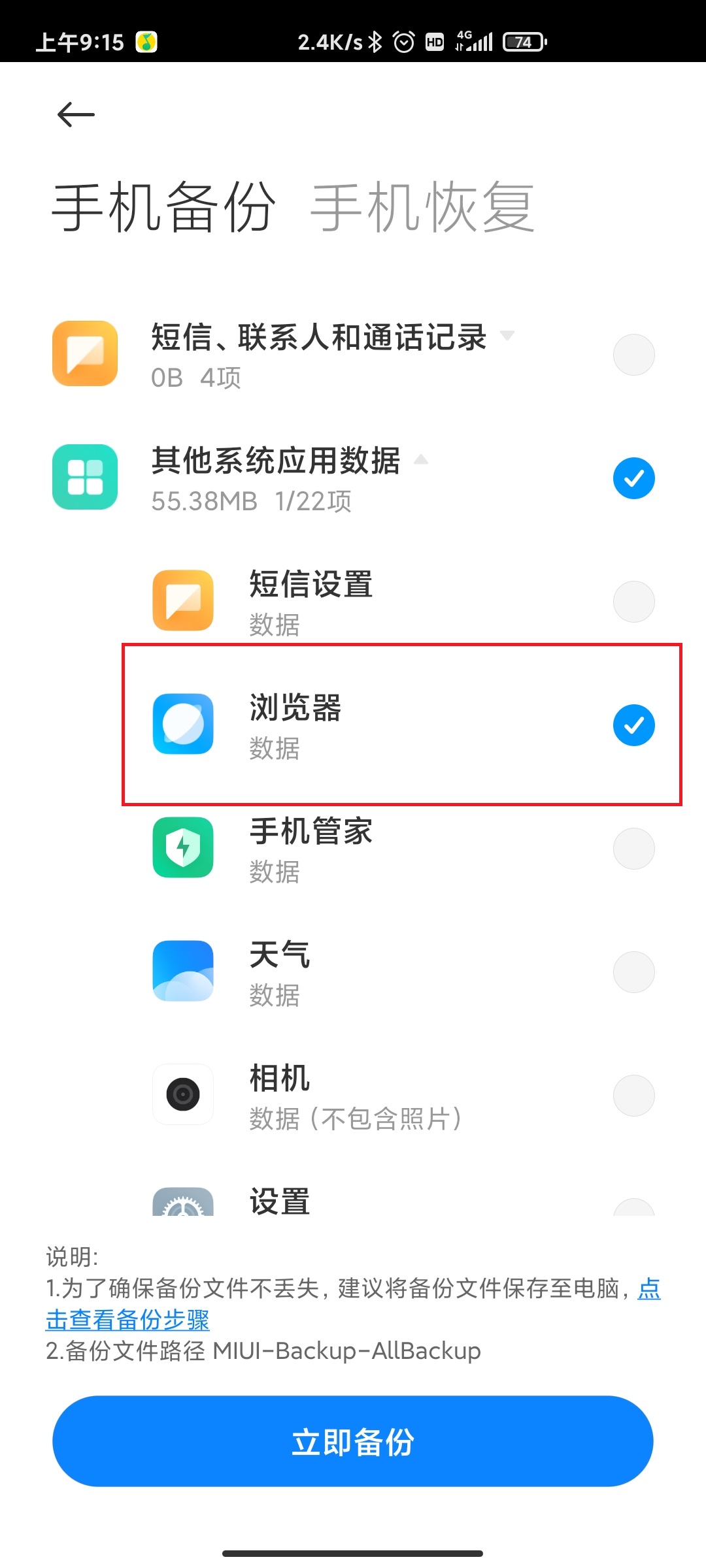Switch to the 手机恢复 tab
Viewport: 706px width, 1568px height.
(422, 208)
